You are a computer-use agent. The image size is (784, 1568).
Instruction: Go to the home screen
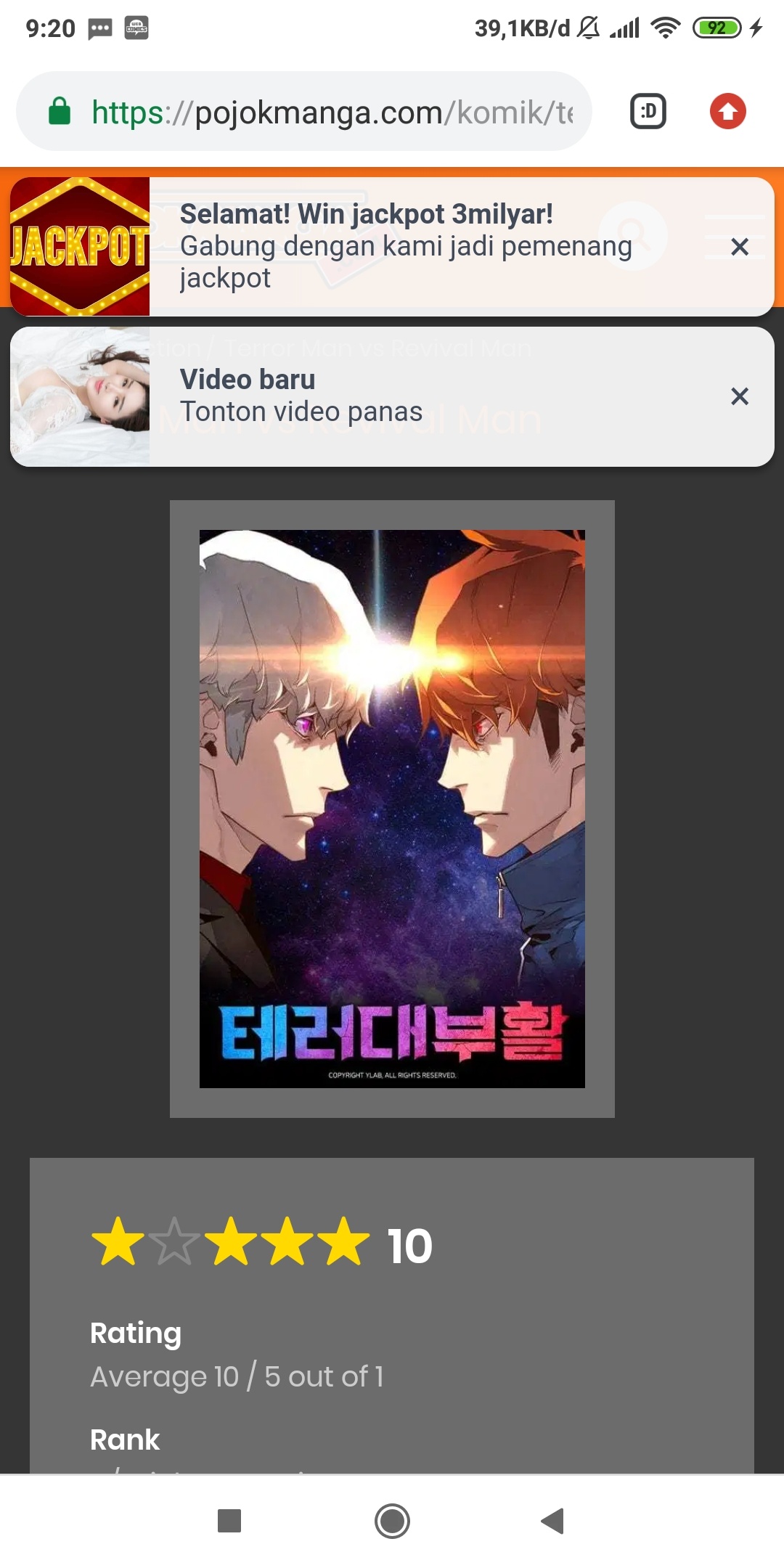[x=392, y=1520]
